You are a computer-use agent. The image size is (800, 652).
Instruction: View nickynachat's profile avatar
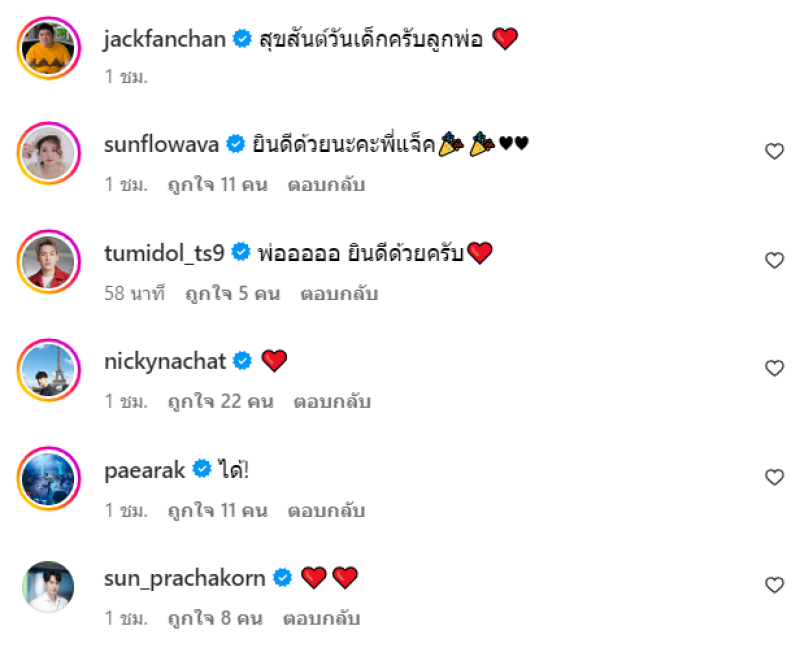tap(48, 368)
